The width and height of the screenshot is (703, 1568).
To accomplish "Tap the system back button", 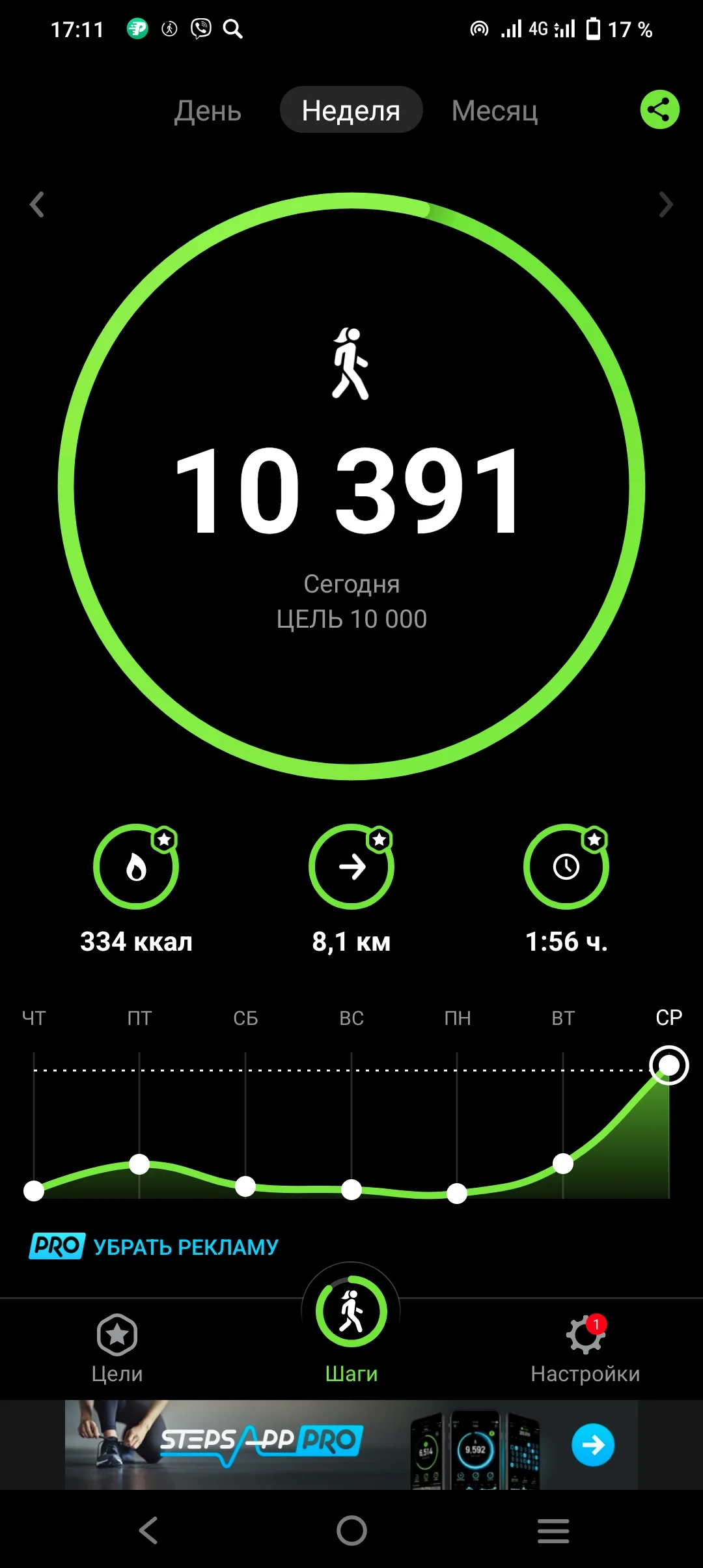I will point(148,1530).
